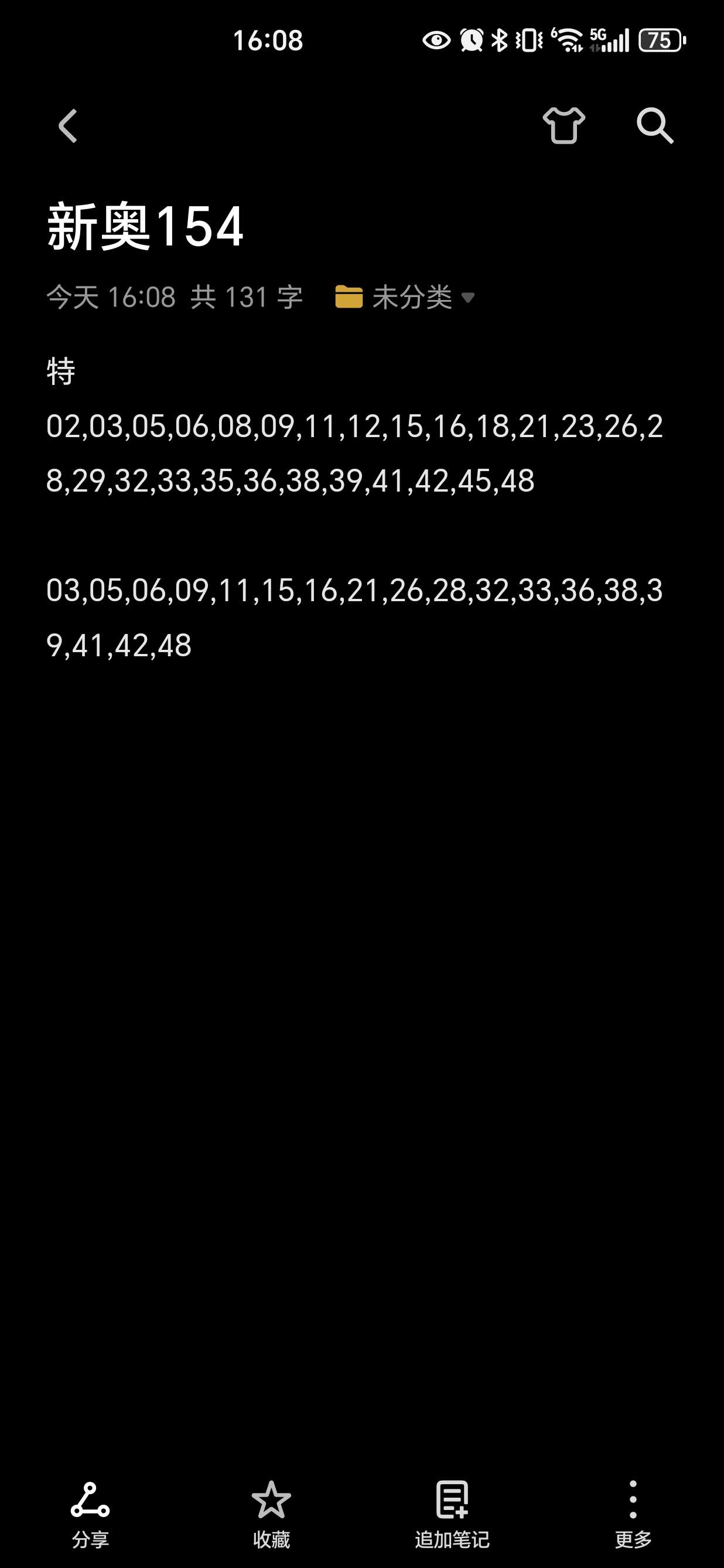The height and width of the screenshot is (1568, 724).
Task: Go back using the top-left arrow
Action: click(67, 126)
